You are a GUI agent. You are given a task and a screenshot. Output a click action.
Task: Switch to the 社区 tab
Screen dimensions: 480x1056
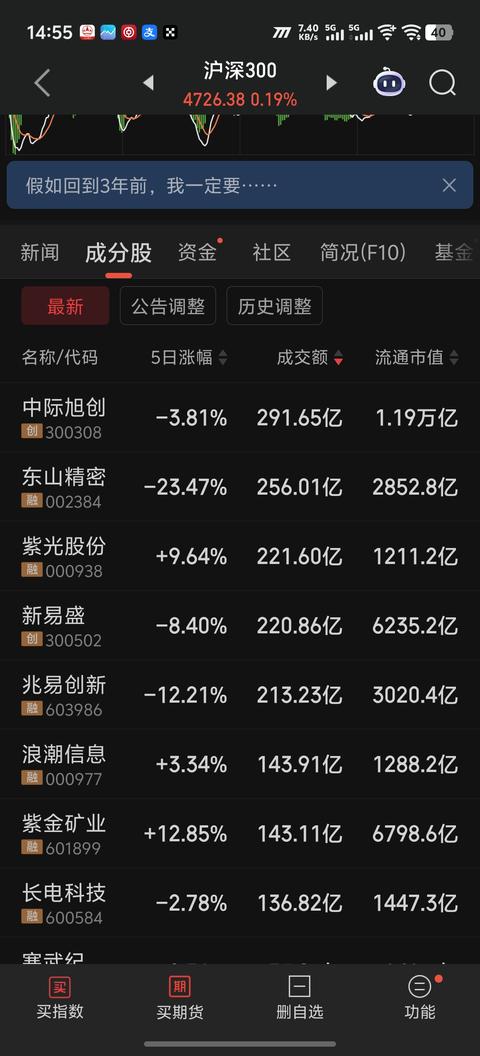[x=271, y=253]
